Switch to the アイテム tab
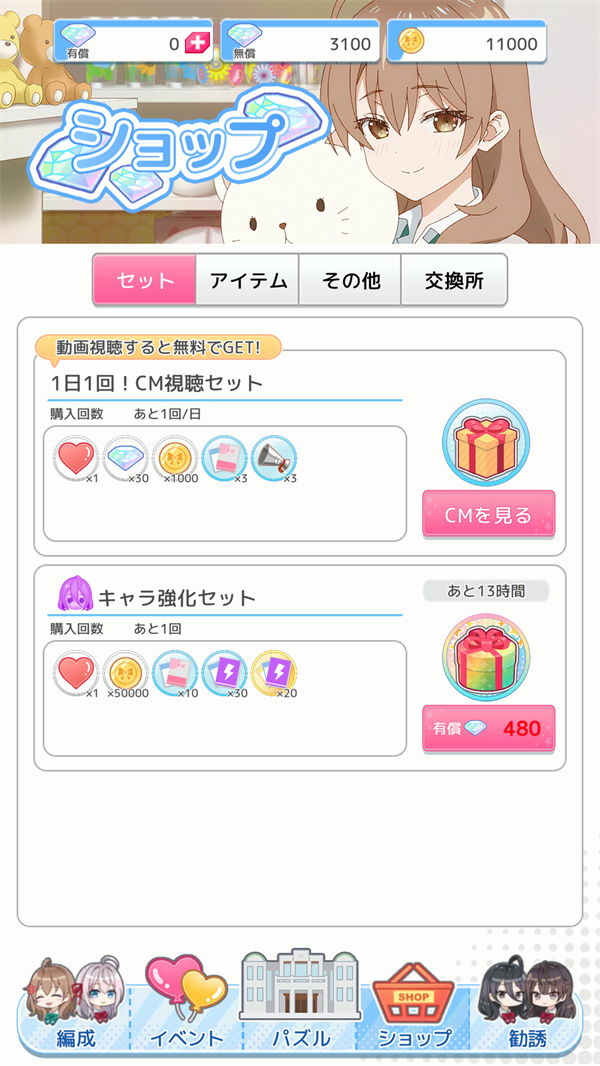This screenshot has height=1066, width=600. [x=248, y=280]
